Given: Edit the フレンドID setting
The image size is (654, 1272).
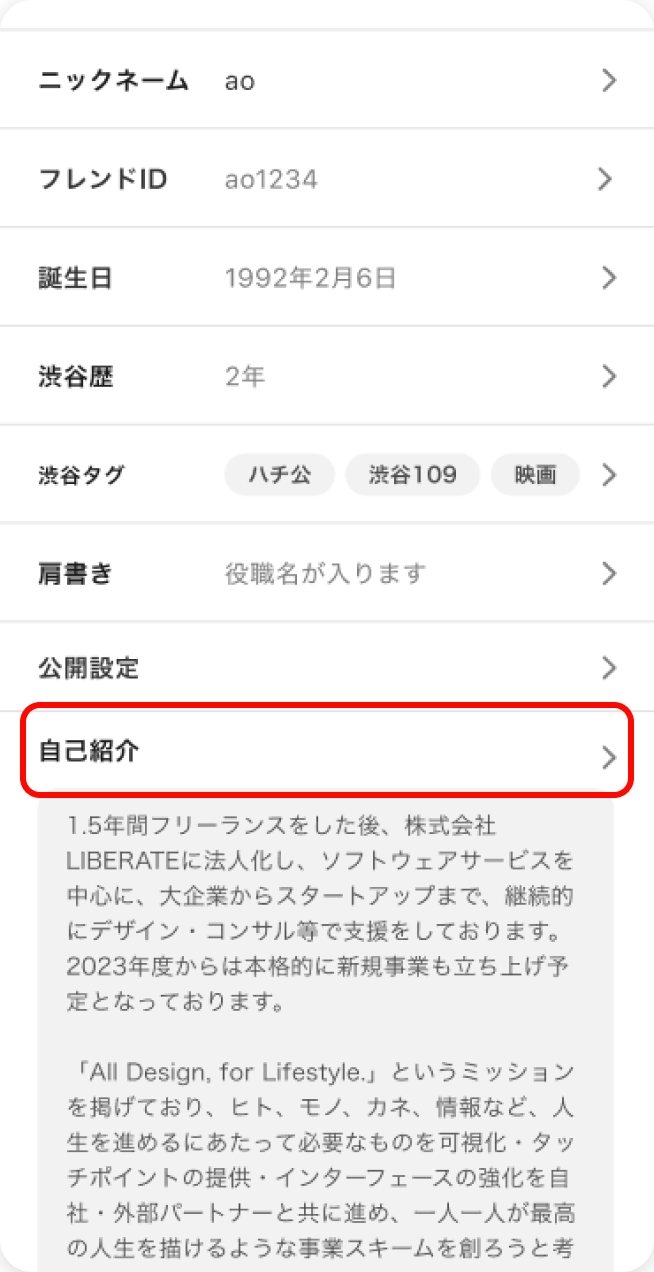Looking at the screenshot, I should click(x=327, y=179).
